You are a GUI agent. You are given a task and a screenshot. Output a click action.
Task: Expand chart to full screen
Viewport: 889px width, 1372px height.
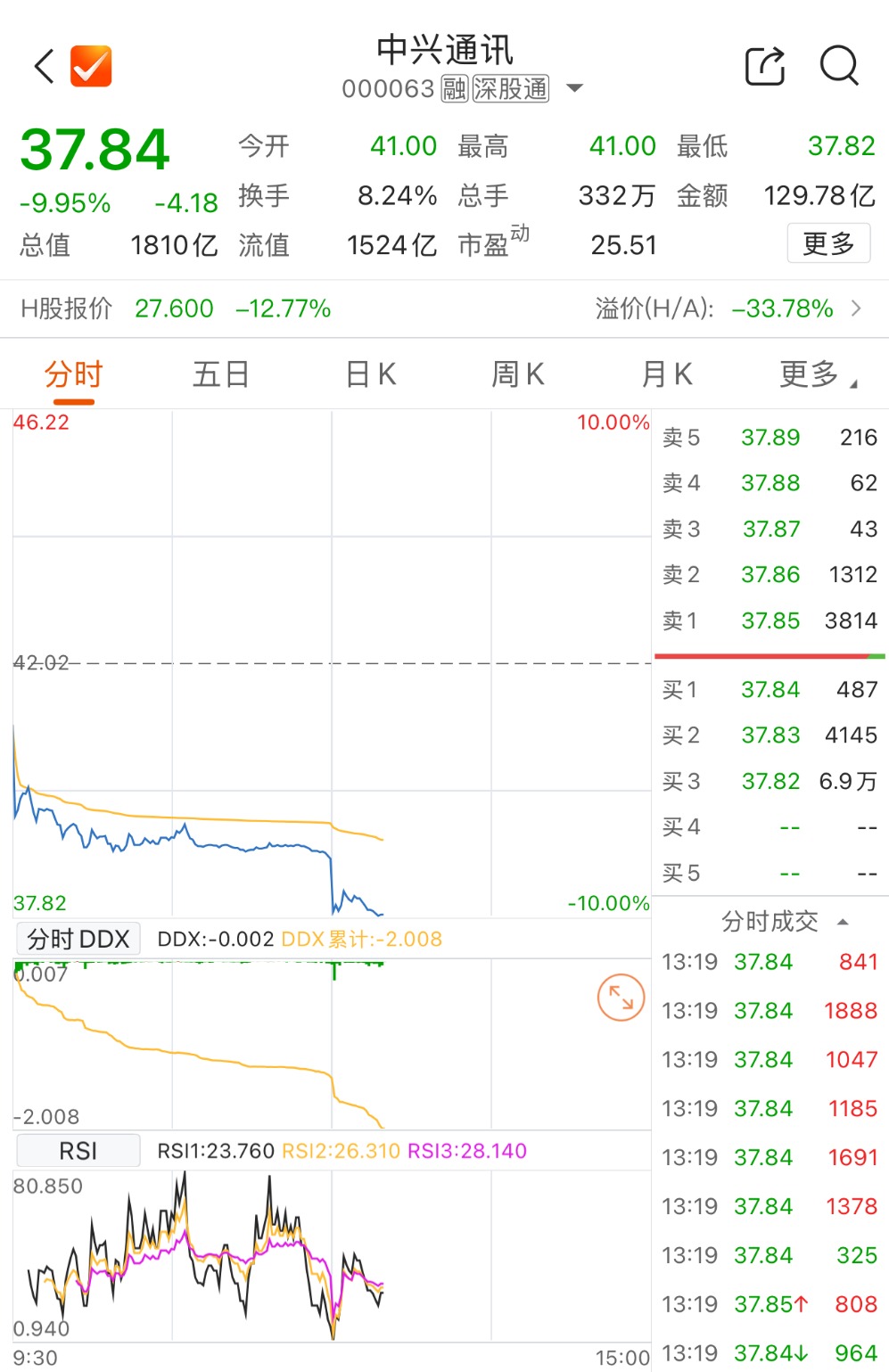click(621, 998)
